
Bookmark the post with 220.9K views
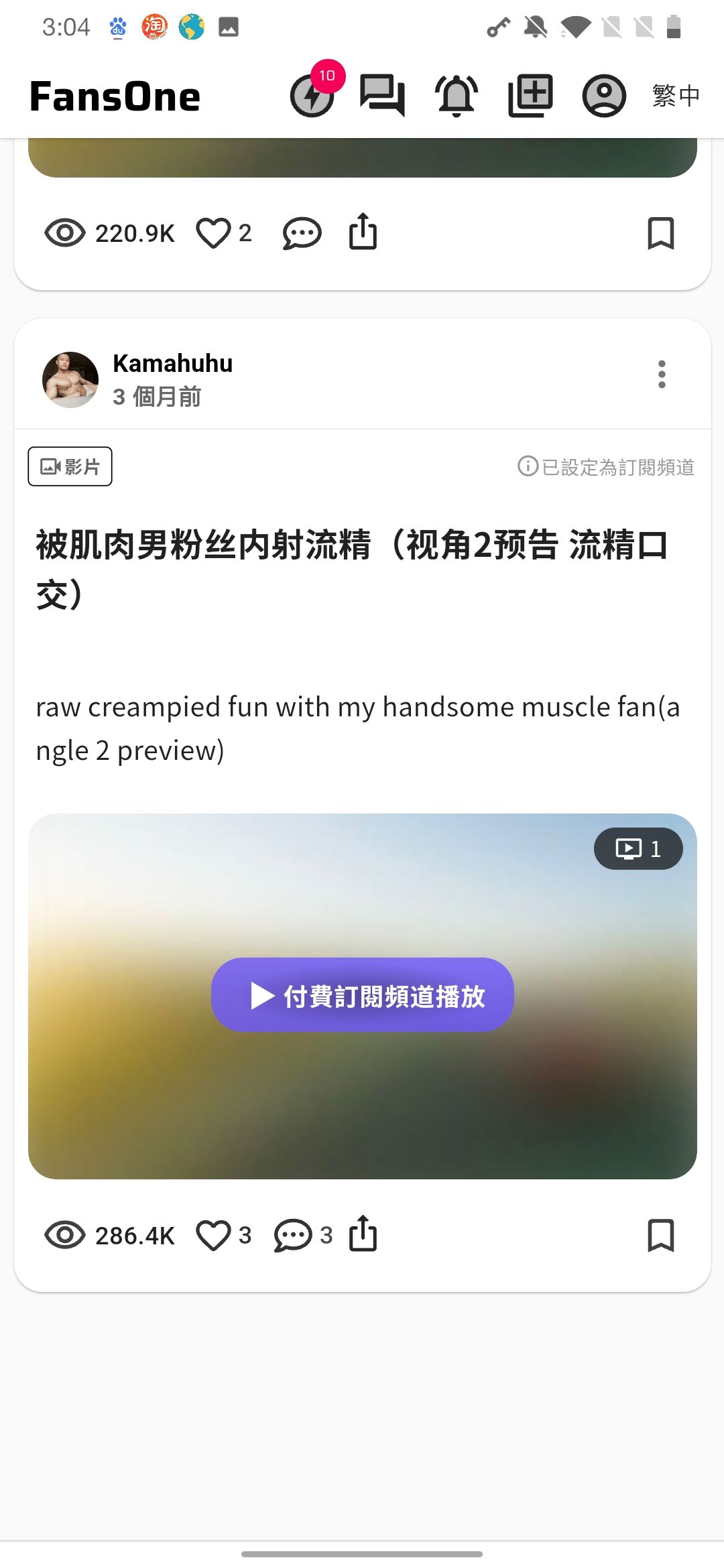tap(660, 233)
